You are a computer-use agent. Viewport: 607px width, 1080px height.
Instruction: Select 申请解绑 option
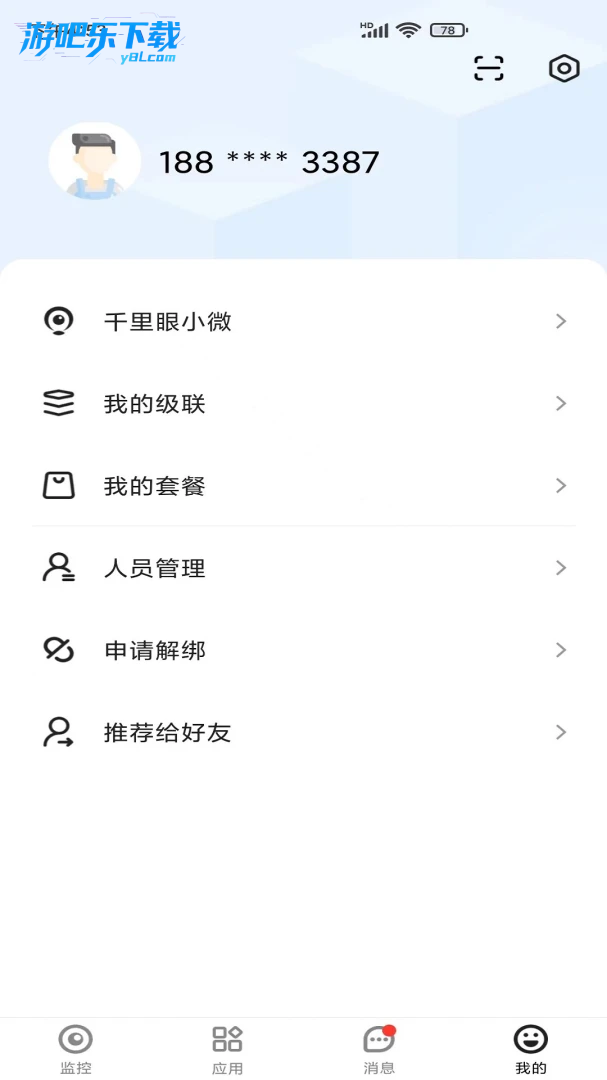click(x=303, y=650)
